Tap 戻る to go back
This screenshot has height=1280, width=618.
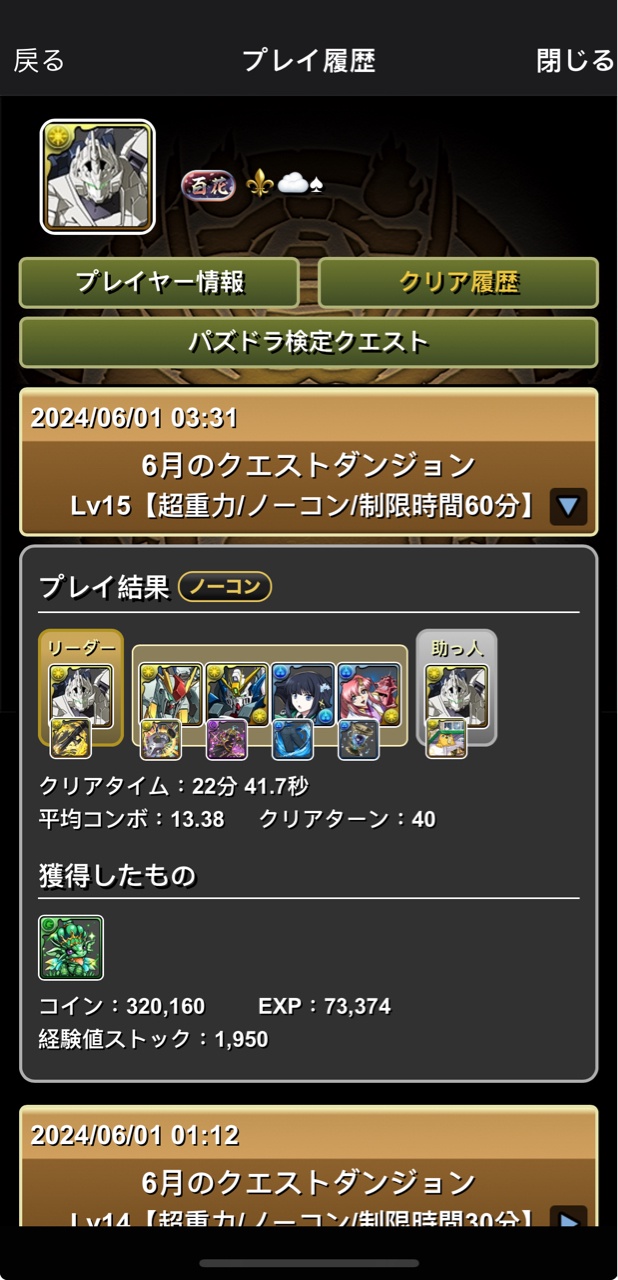click(39, 61)
